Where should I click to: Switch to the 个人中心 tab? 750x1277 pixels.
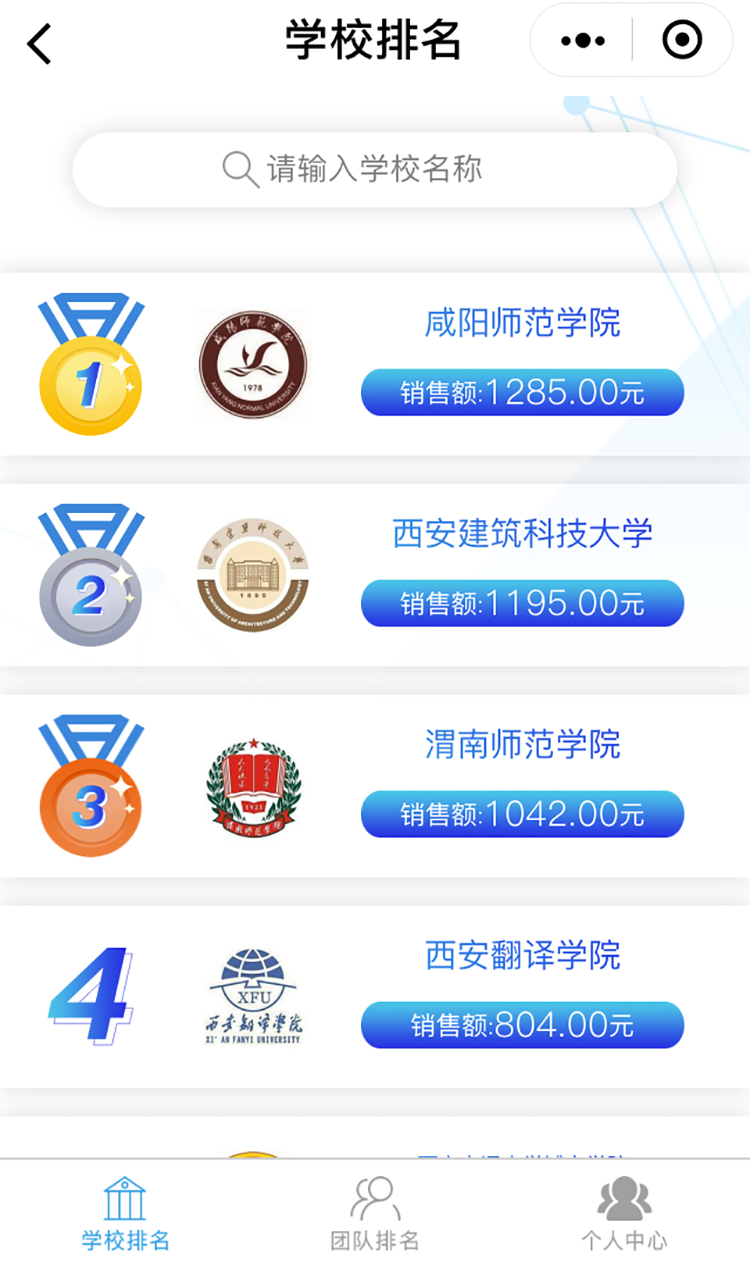click(624, 1215)
